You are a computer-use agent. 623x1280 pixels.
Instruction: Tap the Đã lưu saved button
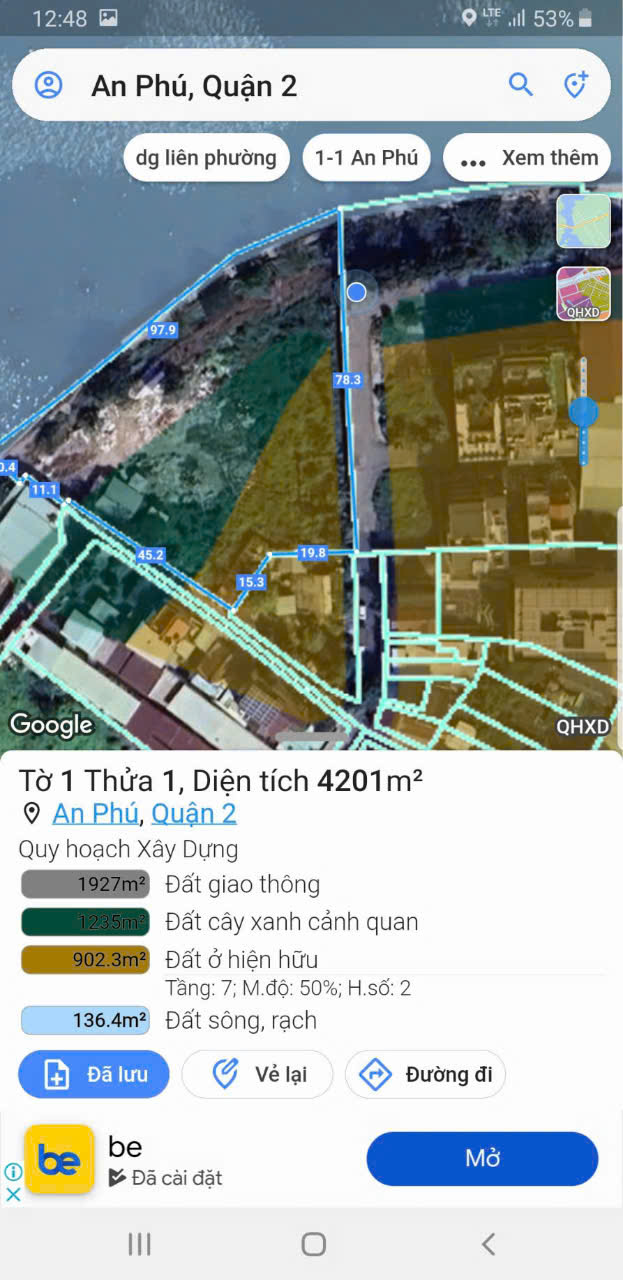pos(94,1075)
